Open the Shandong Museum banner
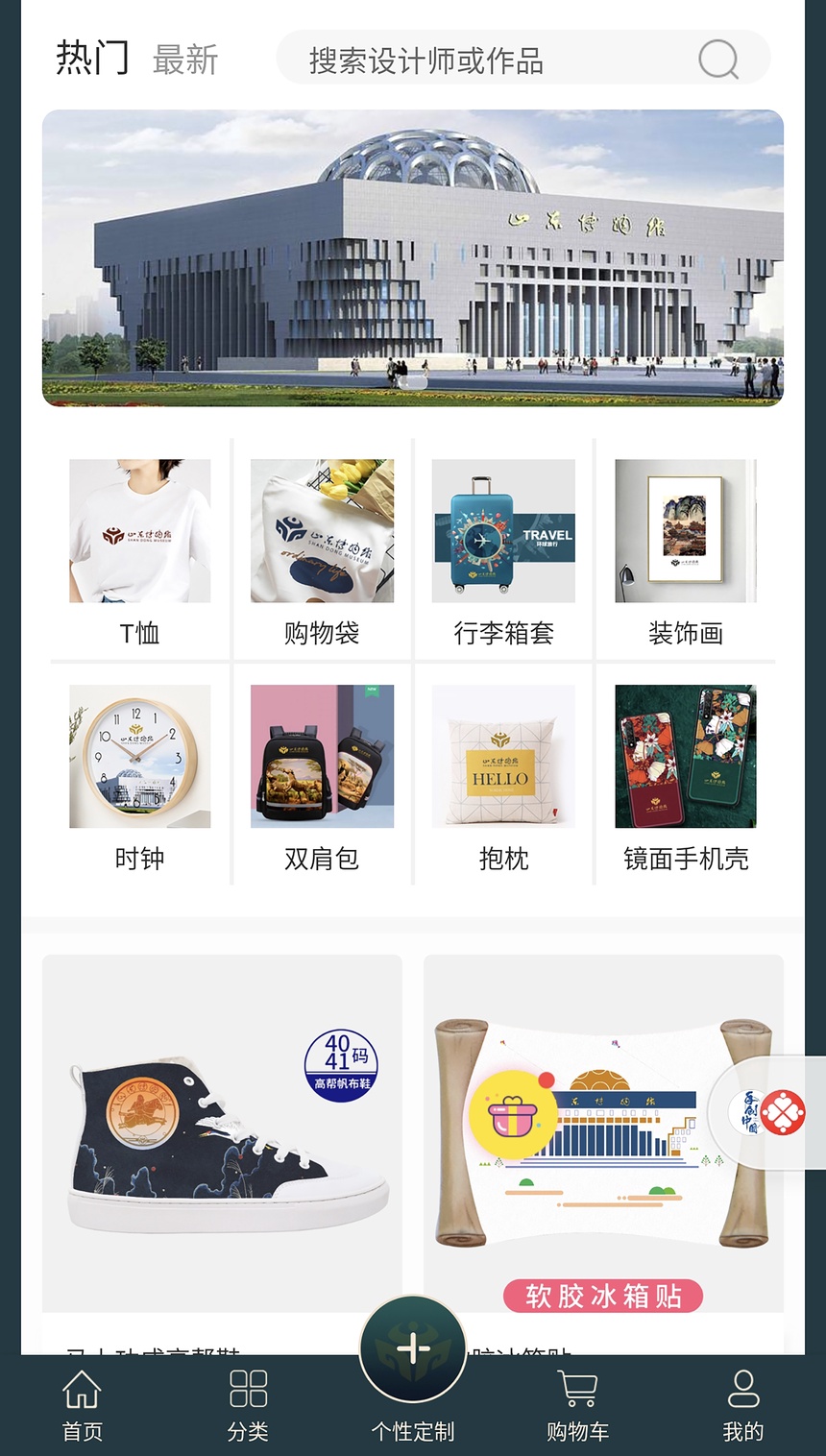 [413, 257]
